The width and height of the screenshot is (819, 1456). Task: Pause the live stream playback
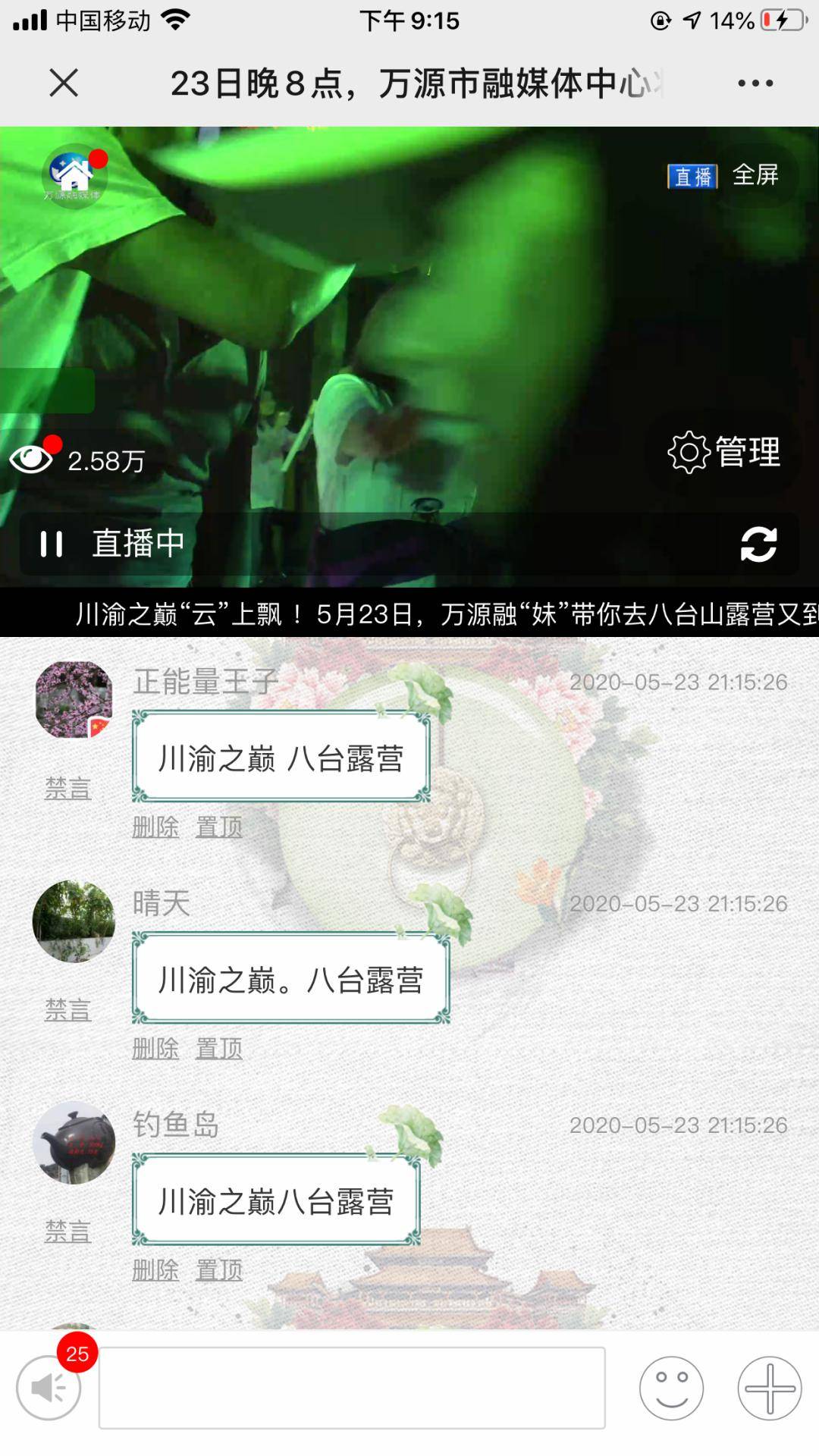point(52,544)
